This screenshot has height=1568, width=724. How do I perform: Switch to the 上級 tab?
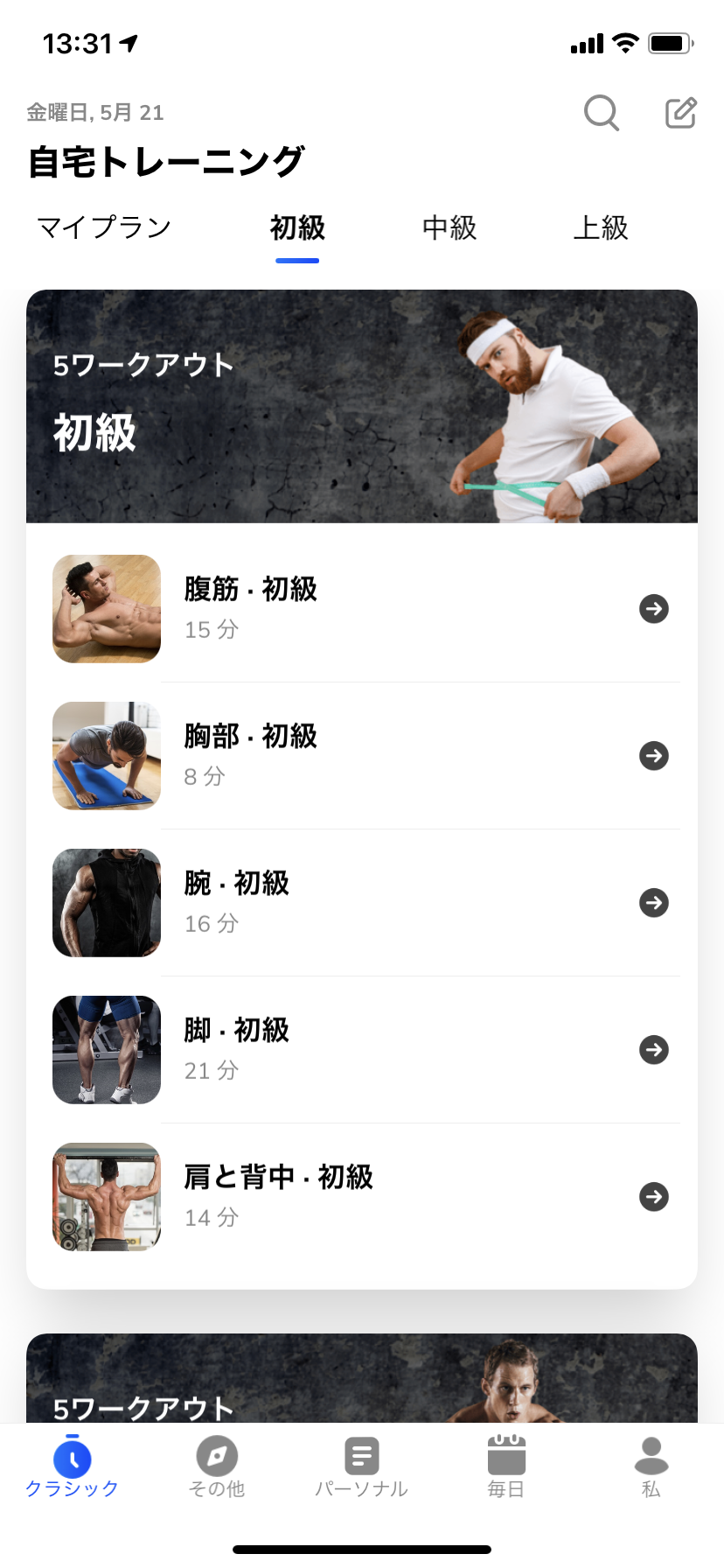(x=601, y=228)
